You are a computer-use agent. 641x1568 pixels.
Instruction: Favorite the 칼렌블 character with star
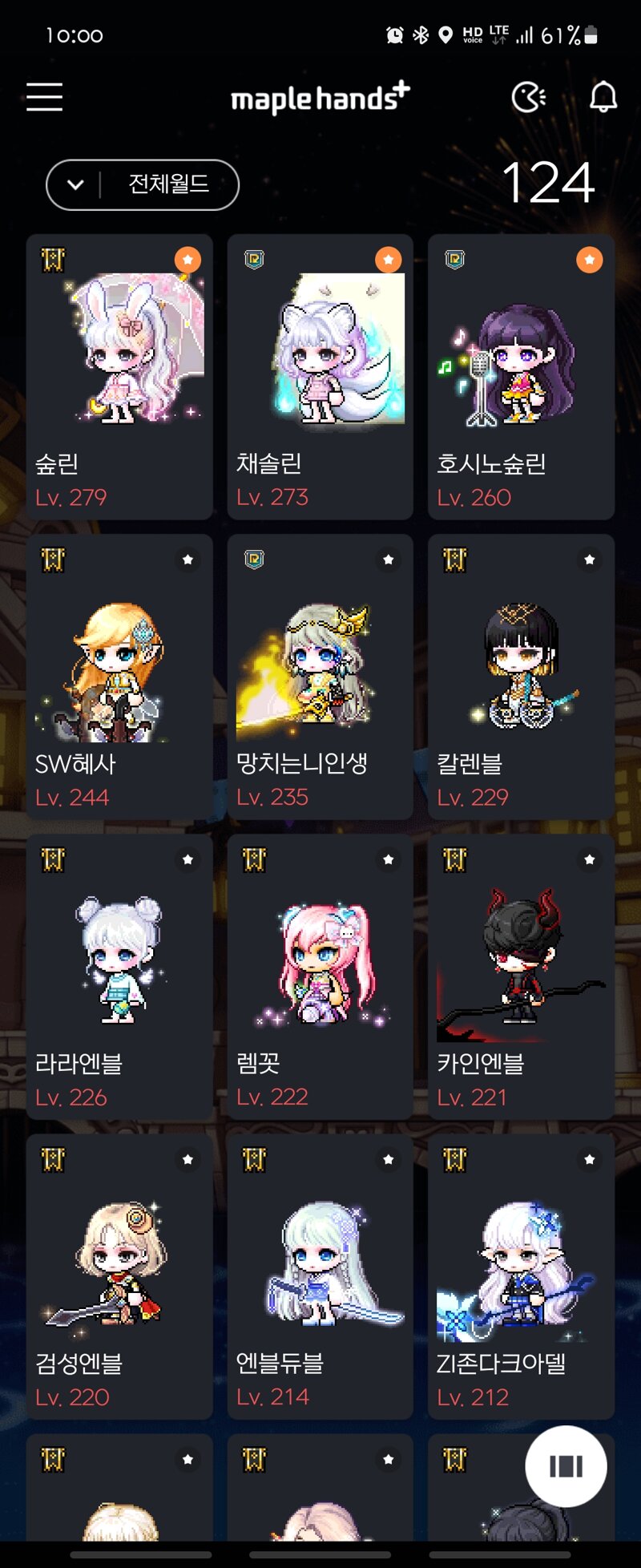tap(590, 560)
